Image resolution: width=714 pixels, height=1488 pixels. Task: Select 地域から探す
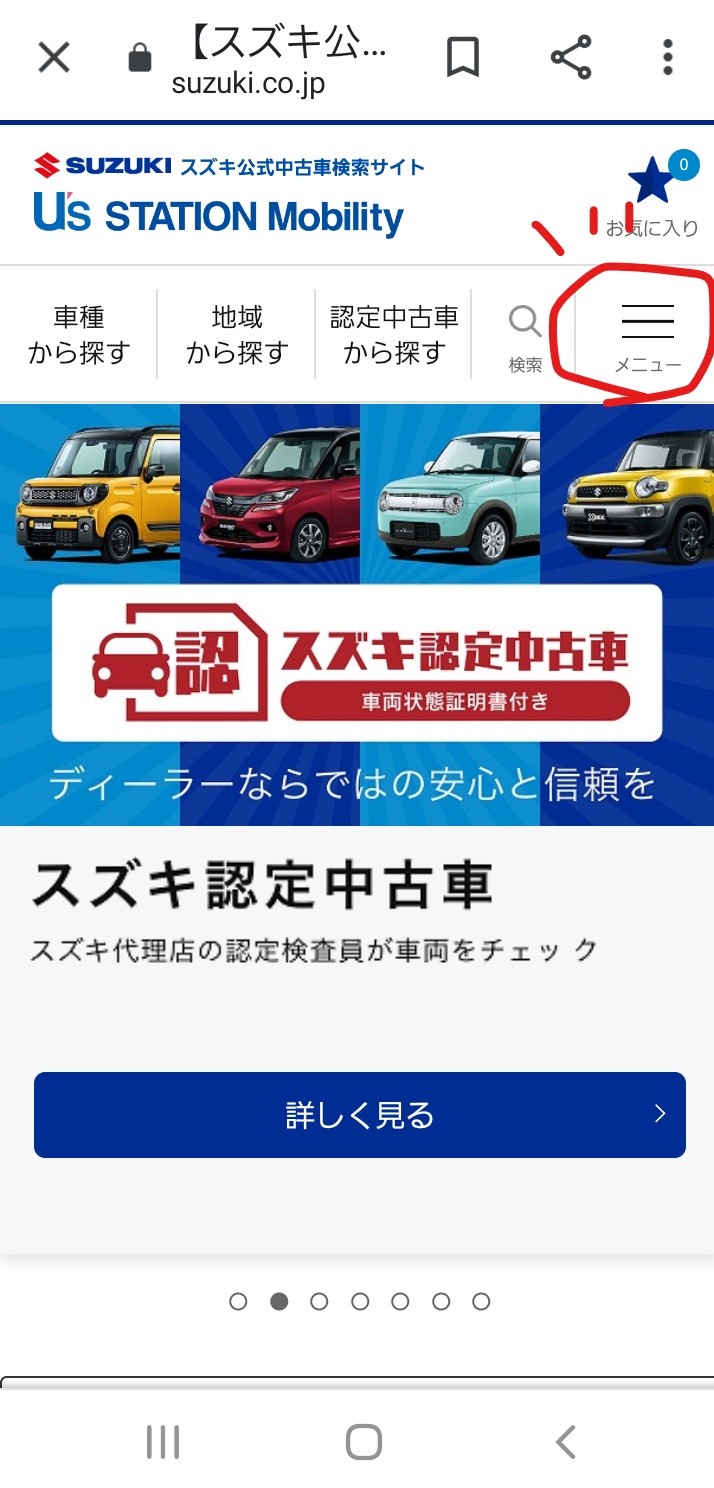tap(237, 335)
